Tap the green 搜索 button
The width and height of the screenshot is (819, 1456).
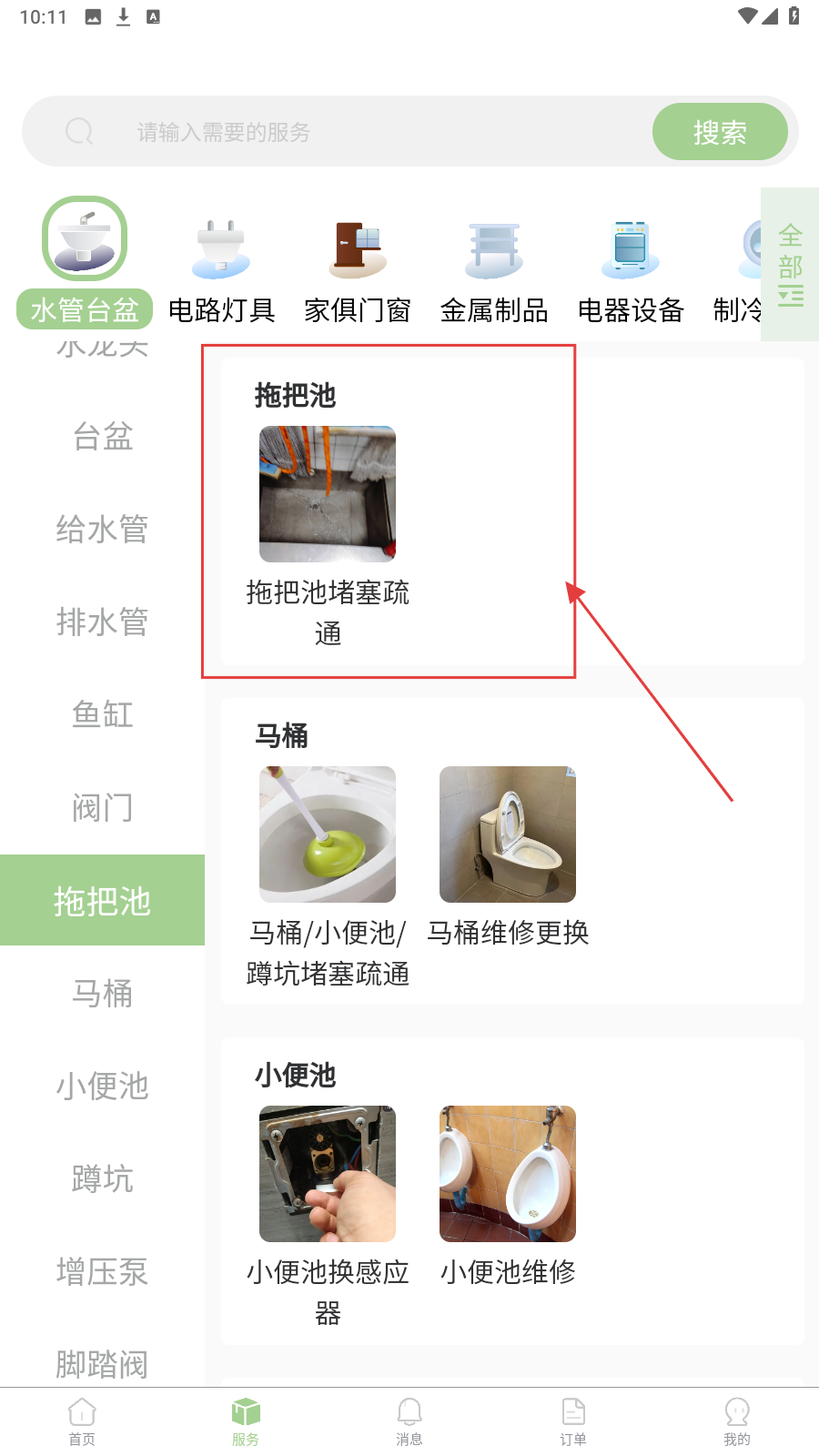720,132
